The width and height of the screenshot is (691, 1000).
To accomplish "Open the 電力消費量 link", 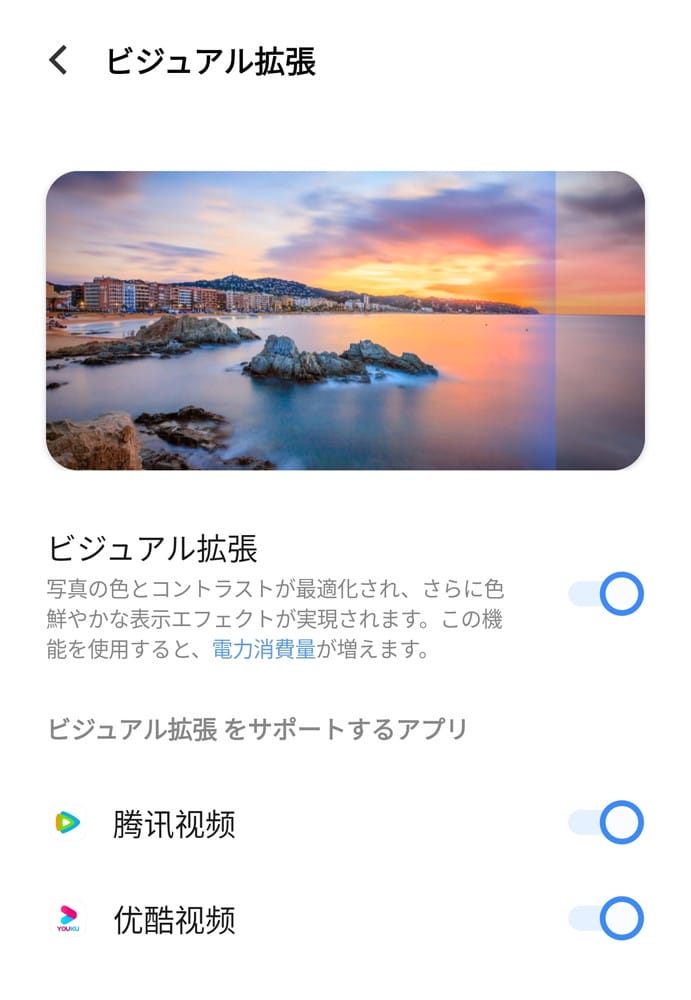I will tap(264, 650).
